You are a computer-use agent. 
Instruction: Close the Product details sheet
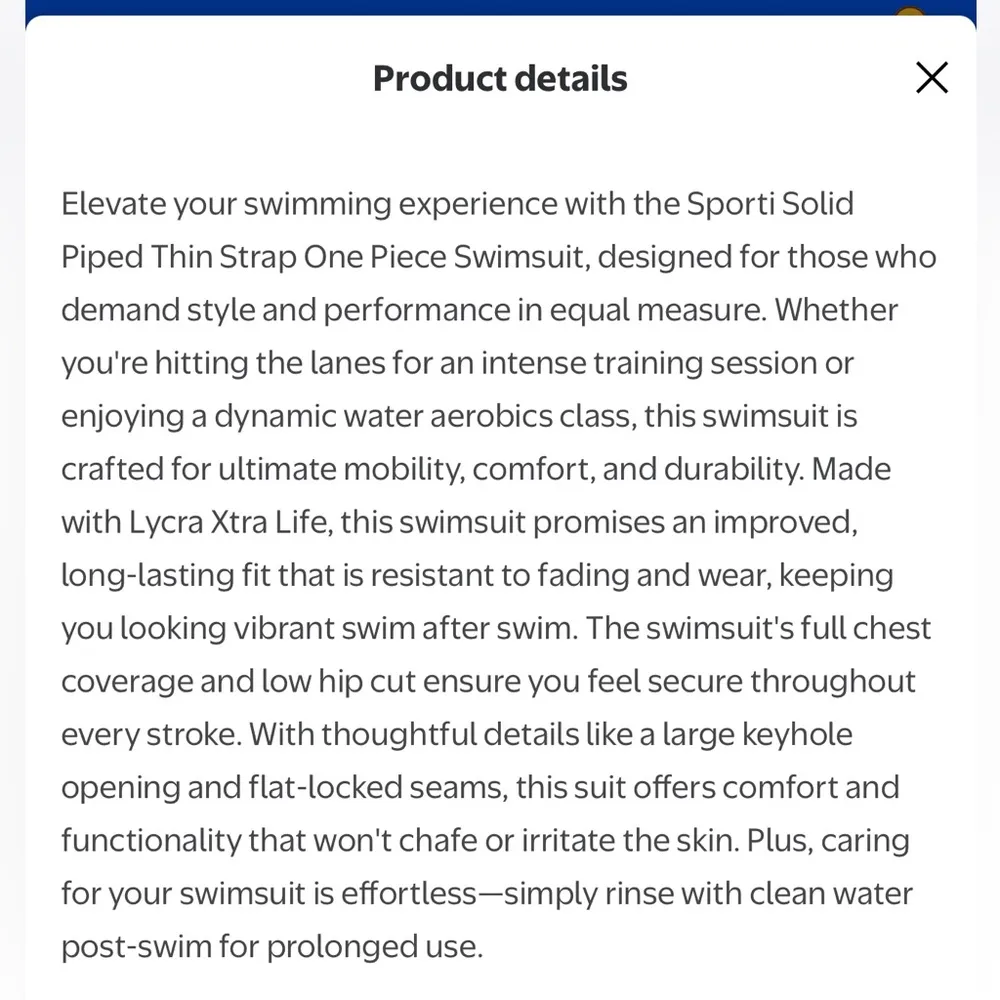coord(931,78)
